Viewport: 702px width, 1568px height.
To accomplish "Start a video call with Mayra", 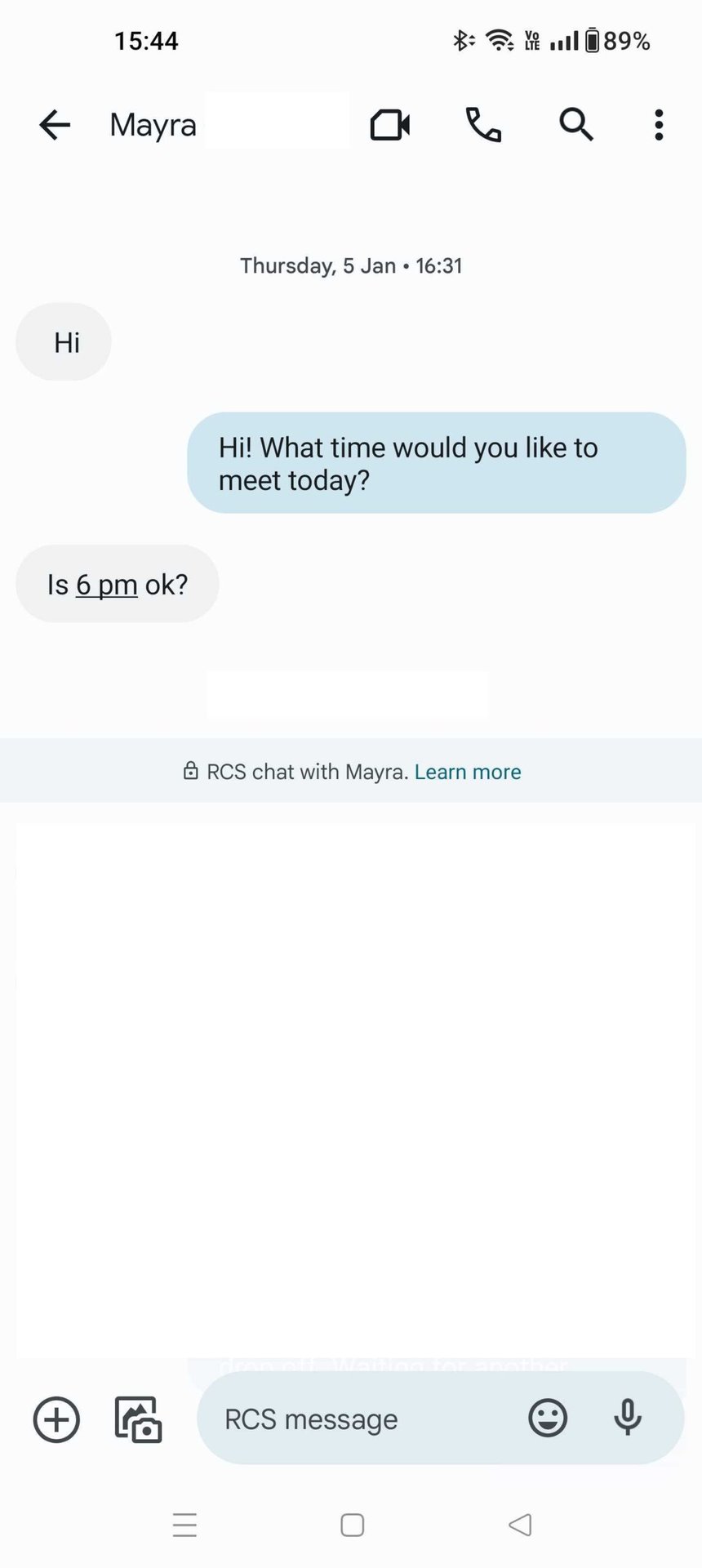I will (390, 125).
